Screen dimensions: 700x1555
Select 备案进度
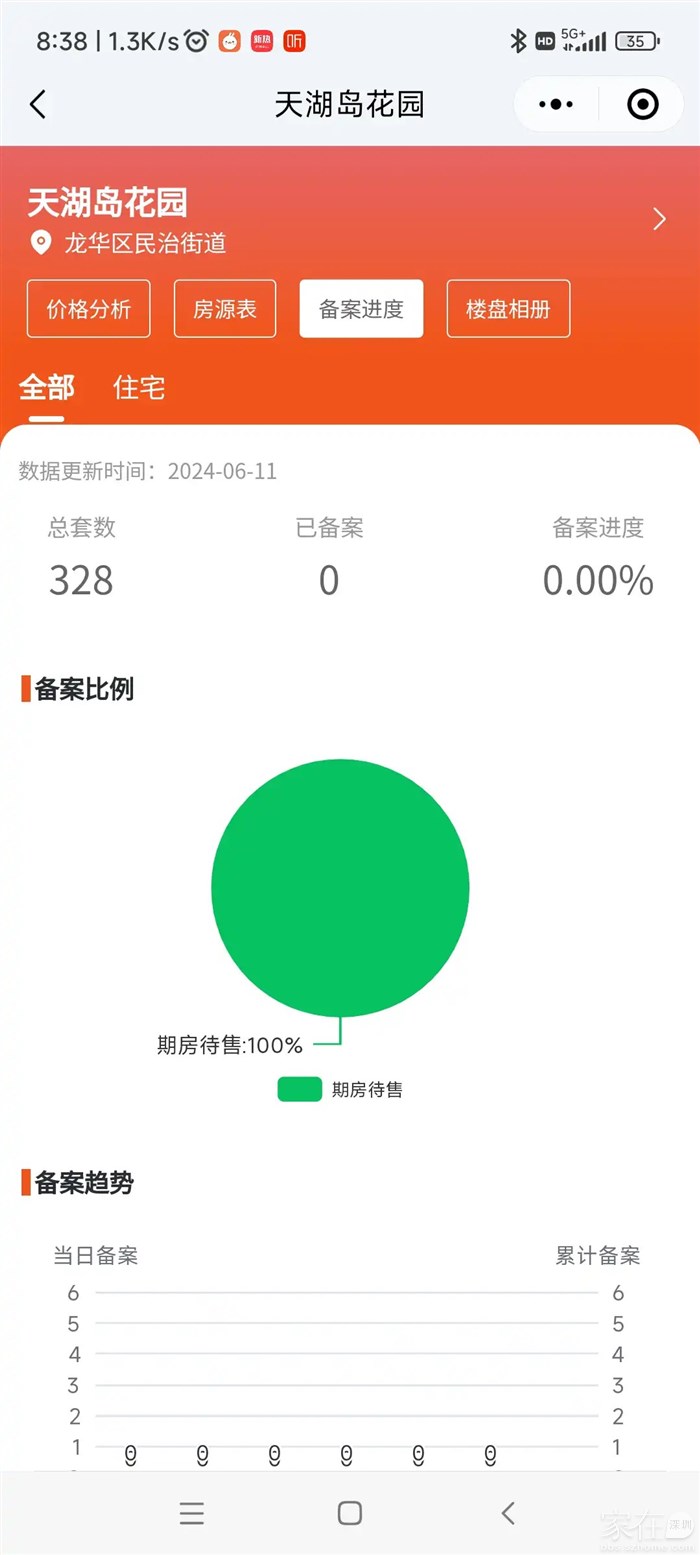(361, 309)
